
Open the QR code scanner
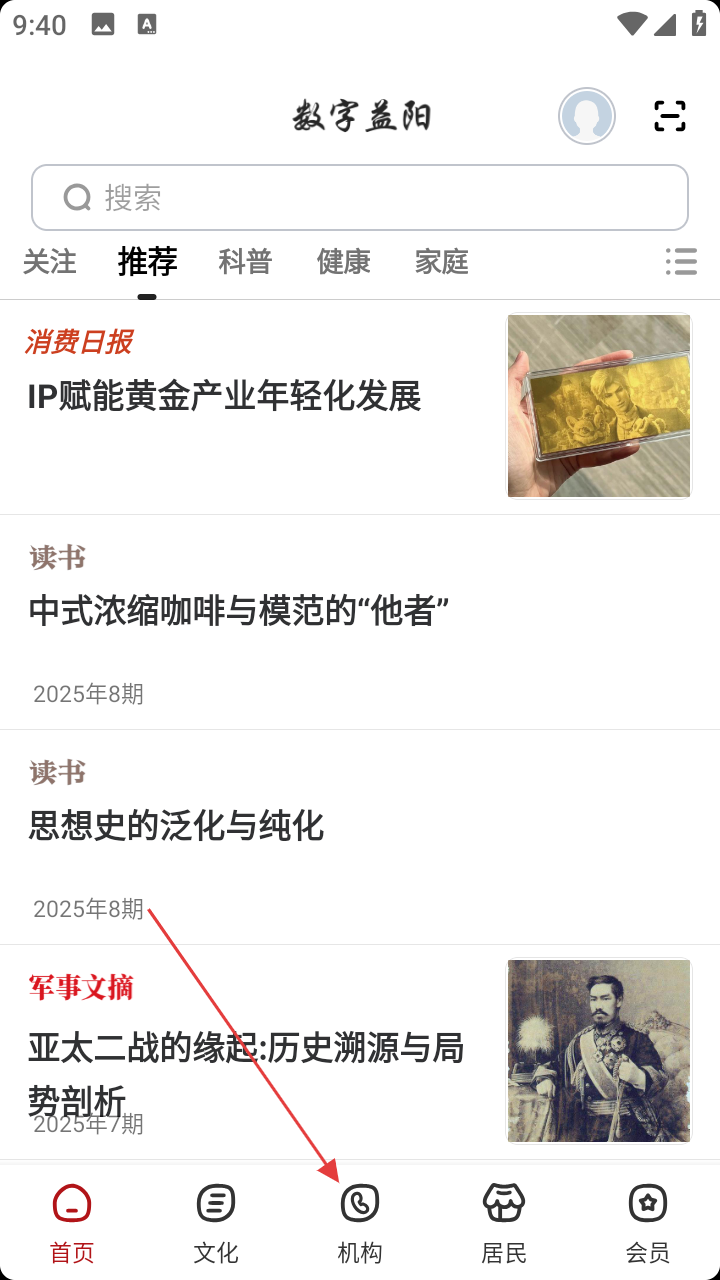click(x=670, y=116)
